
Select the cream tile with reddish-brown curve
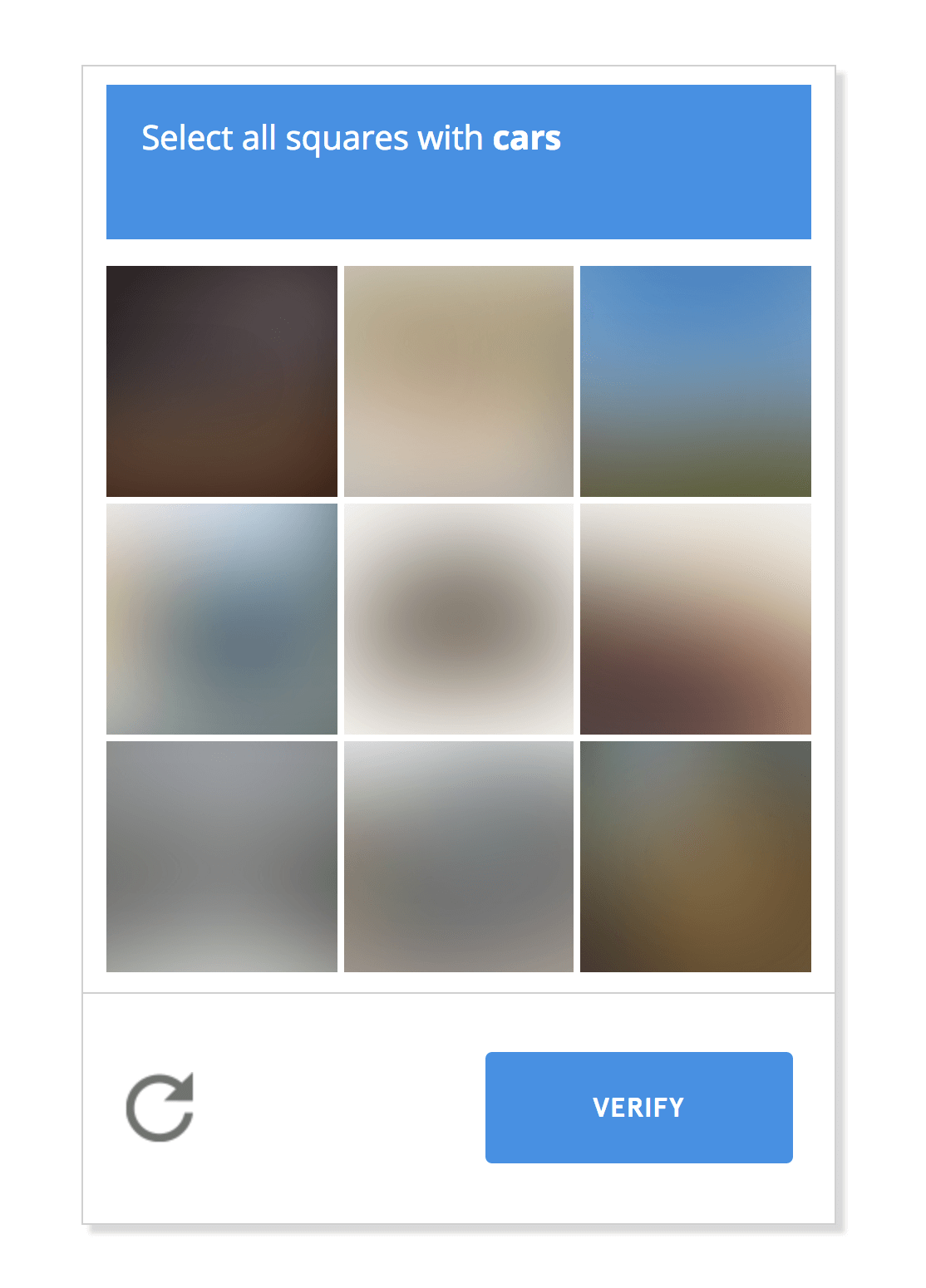tap(695, 619)
